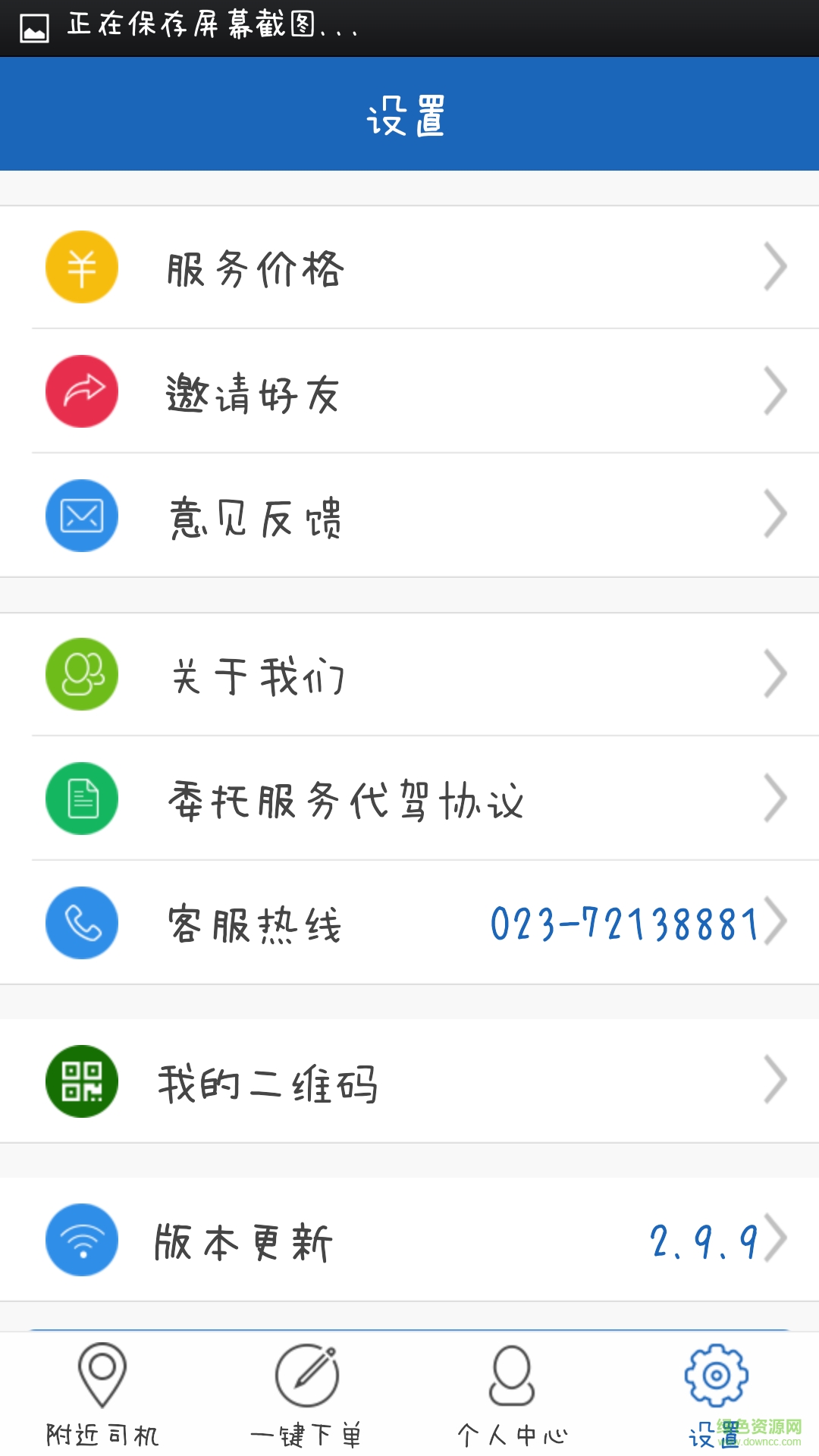Tap the green people icon next to 关于我们
This screenshot has height=1456, width=819.
(82, 673)
